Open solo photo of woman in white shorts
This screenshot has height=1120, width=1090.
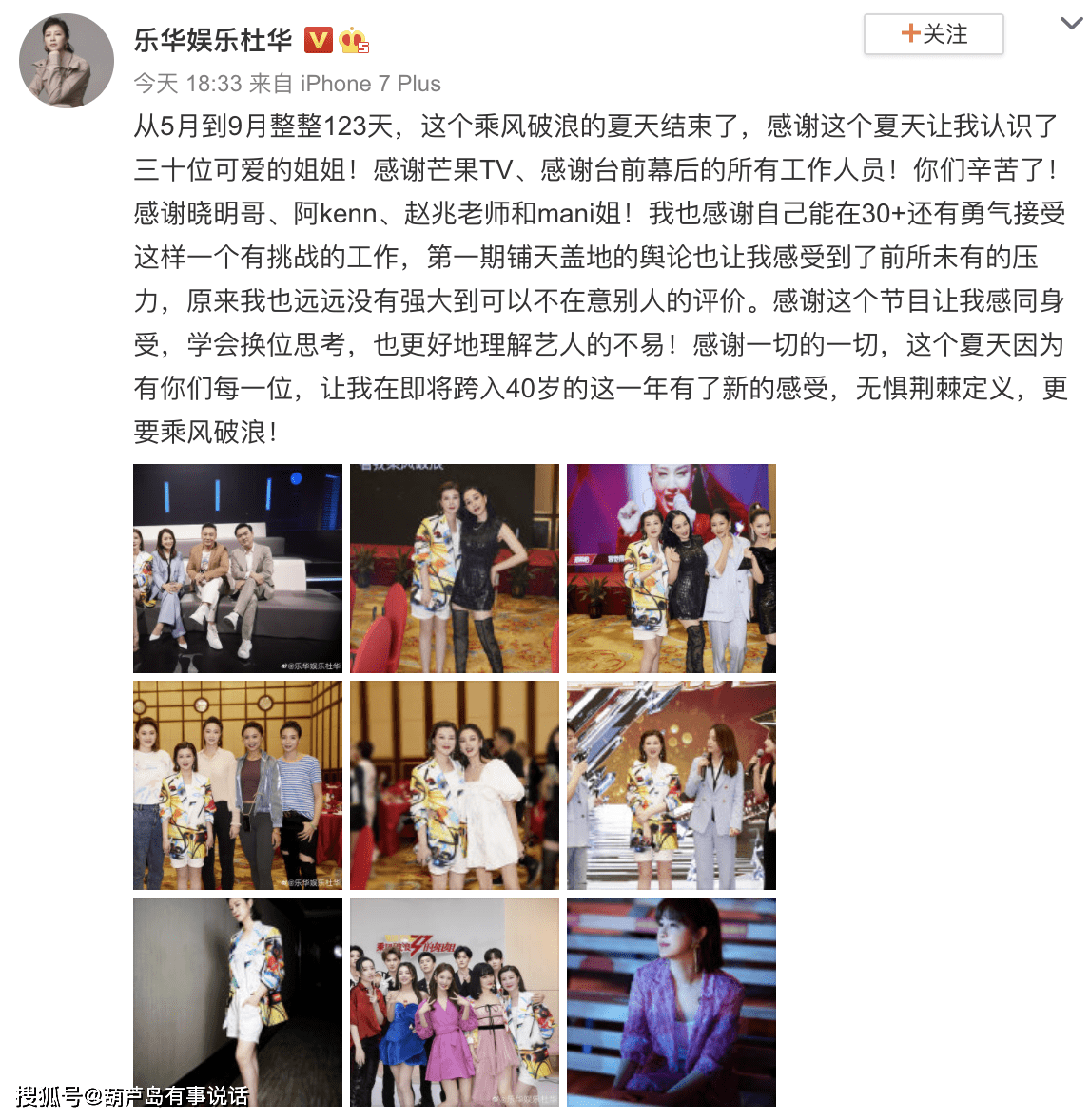238,1002
